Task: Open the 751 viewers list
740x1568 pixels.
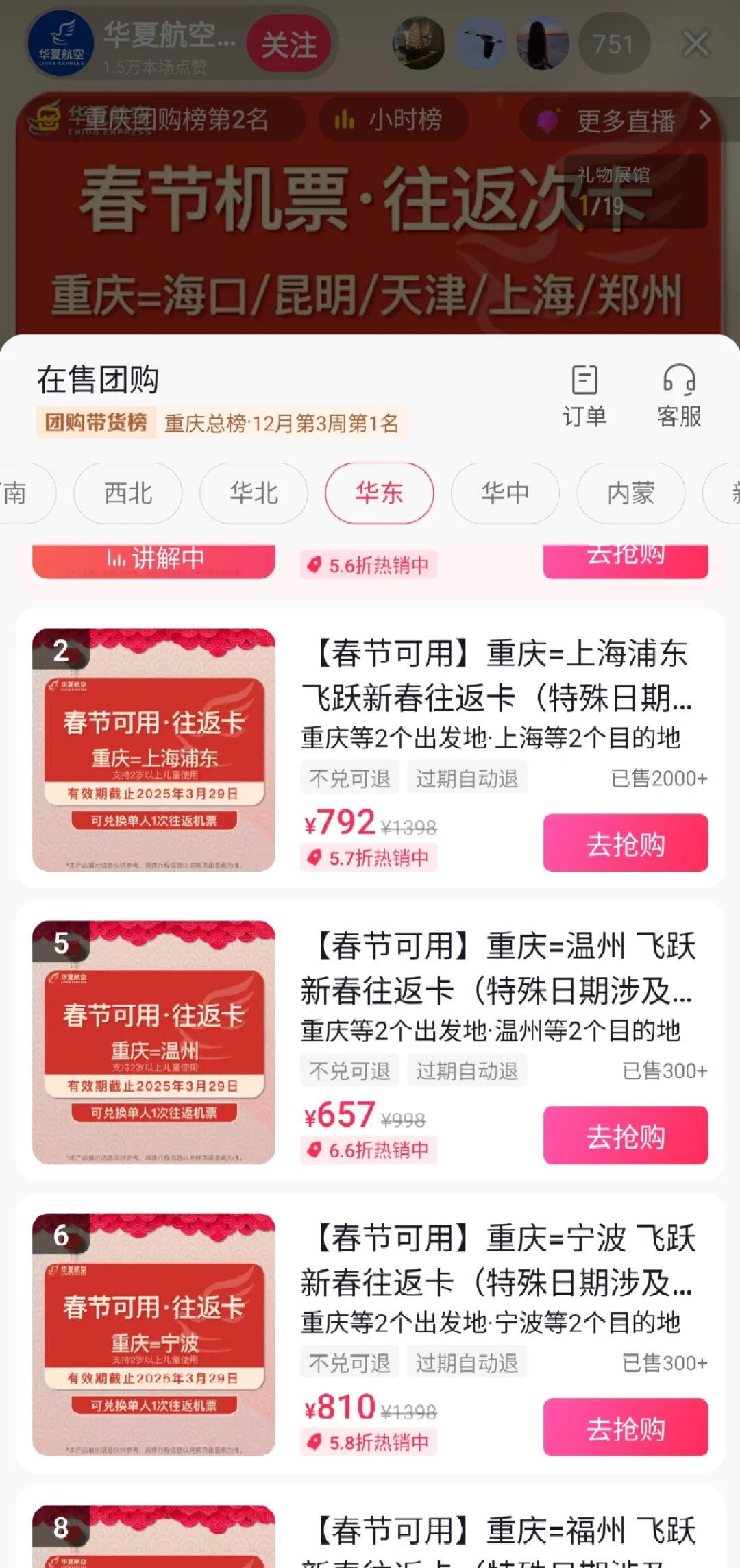Action: 612,45
